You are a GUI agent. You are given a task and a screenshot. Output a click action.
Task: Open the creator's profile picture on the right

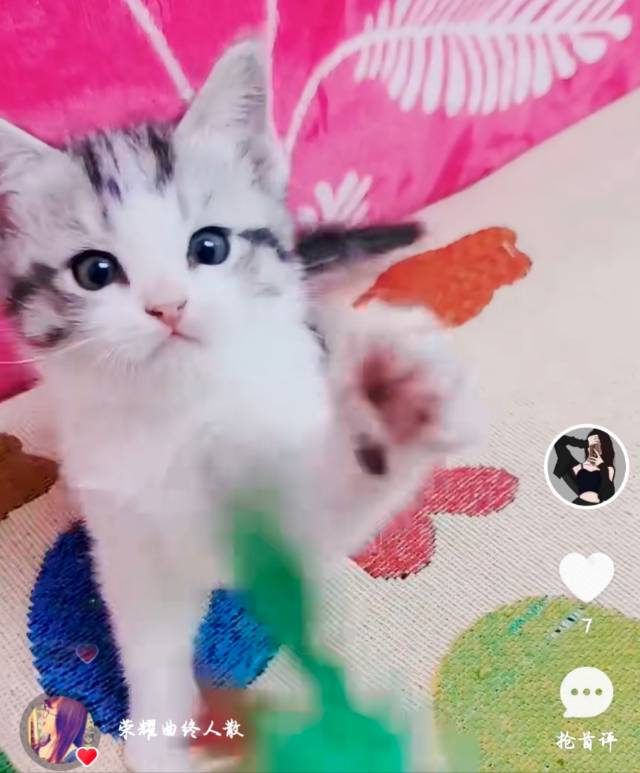pyautogui.click(x=586, y=466)
